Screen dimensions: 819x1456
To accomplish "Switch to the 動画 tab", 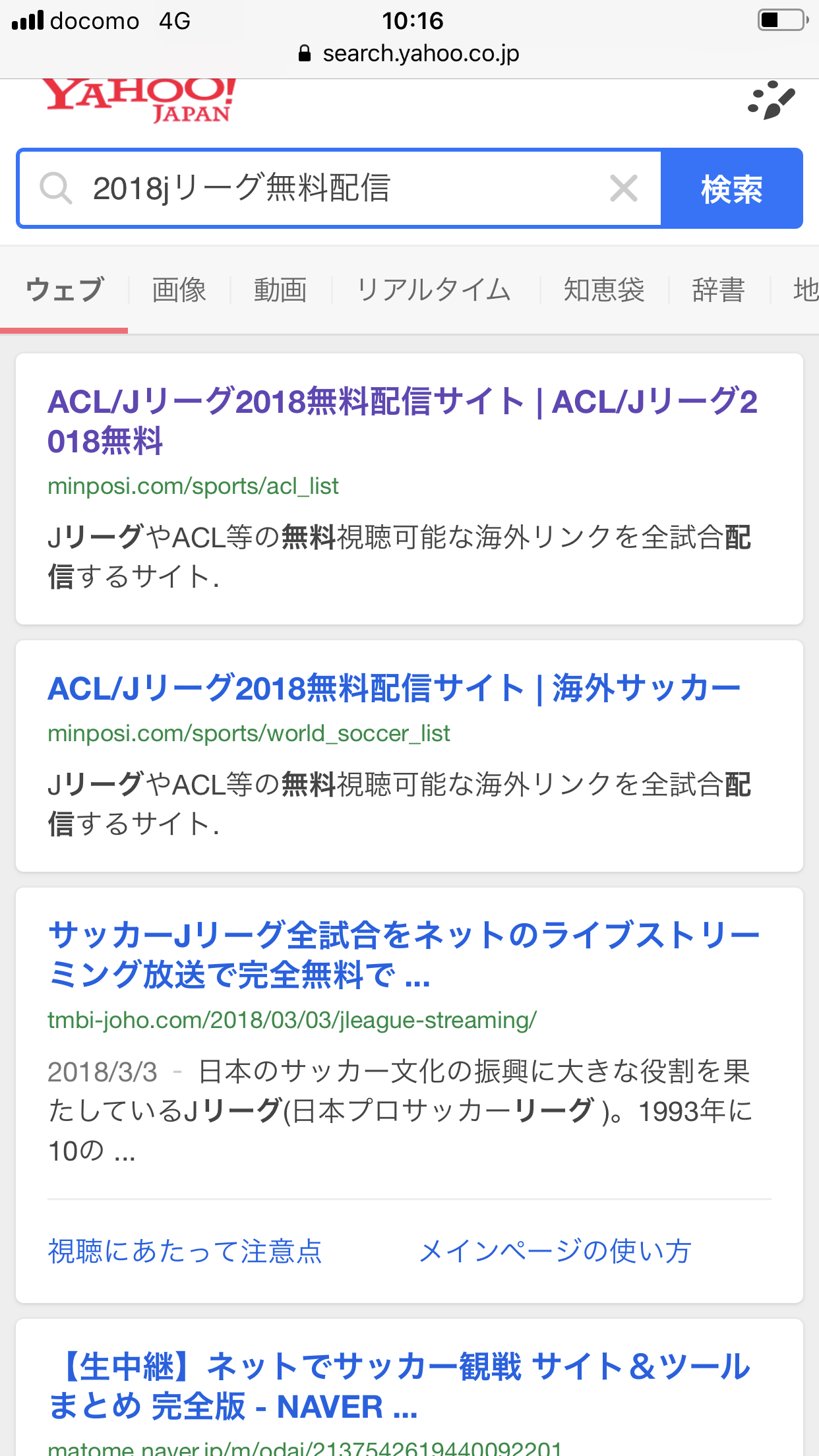I will tap(280, 290).
